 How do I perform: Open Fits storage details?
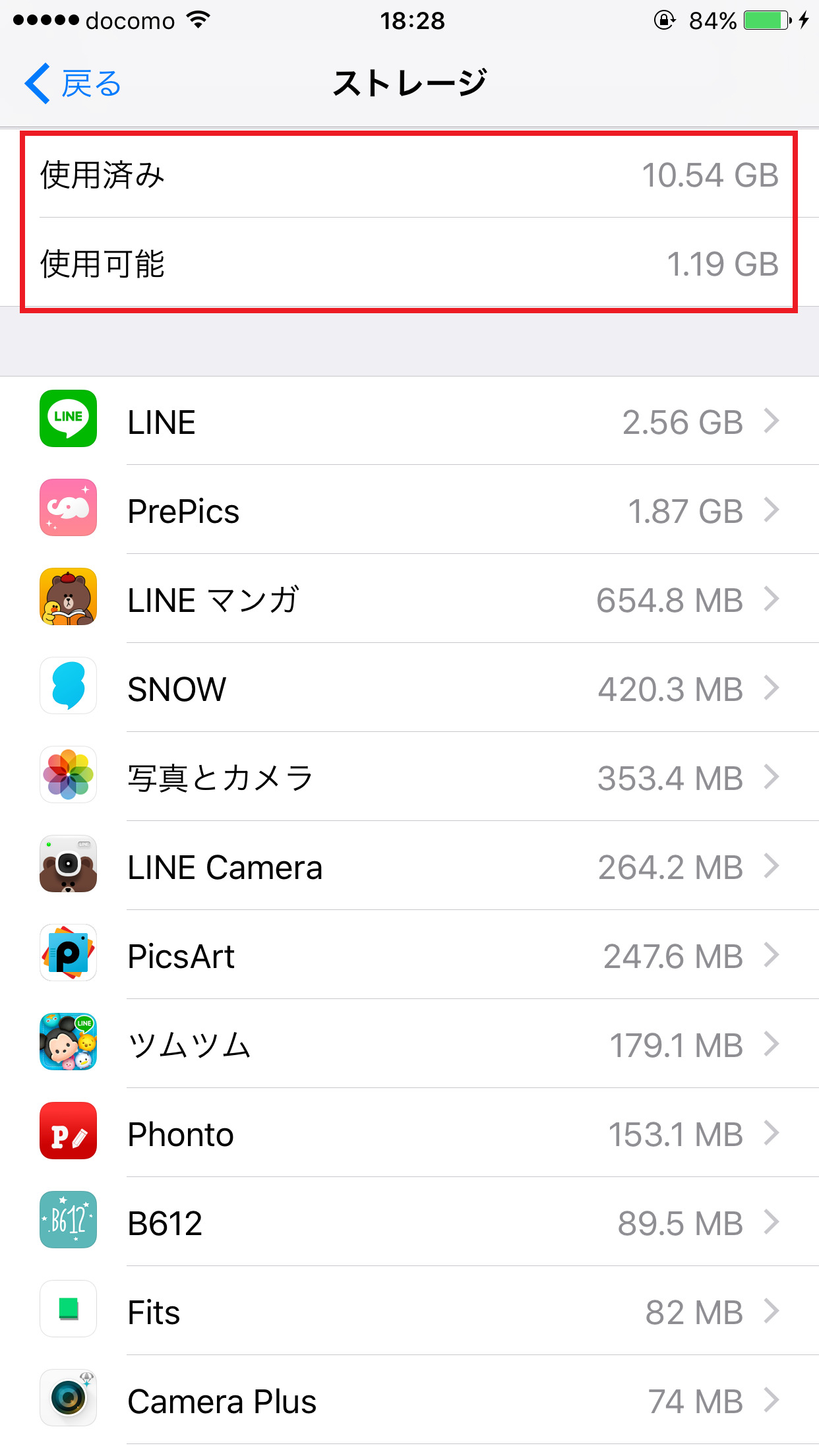pyautogui.click(x=409, y=1311)
